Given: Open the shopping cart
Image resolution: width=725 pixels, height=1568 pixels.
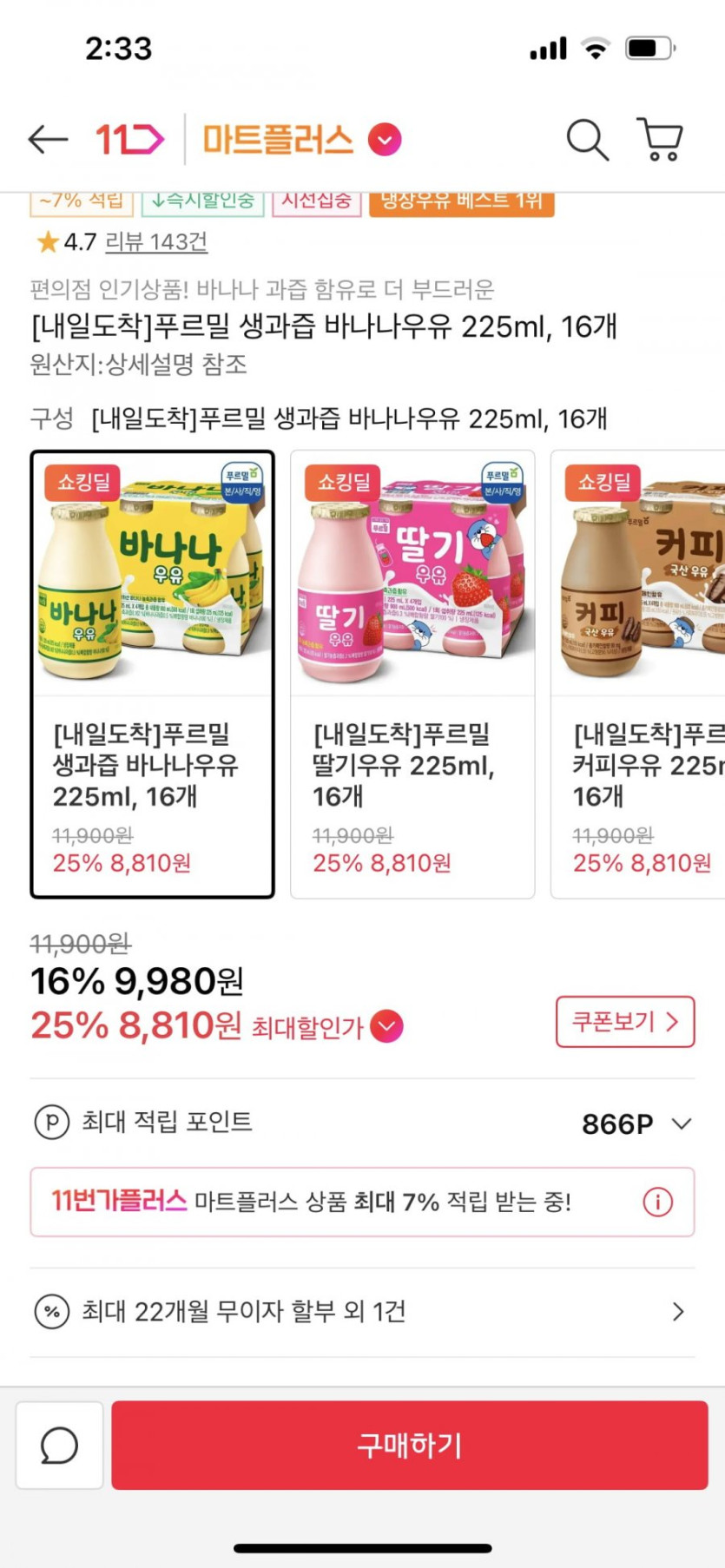Looking at the screenshot, I should [661, 139].
